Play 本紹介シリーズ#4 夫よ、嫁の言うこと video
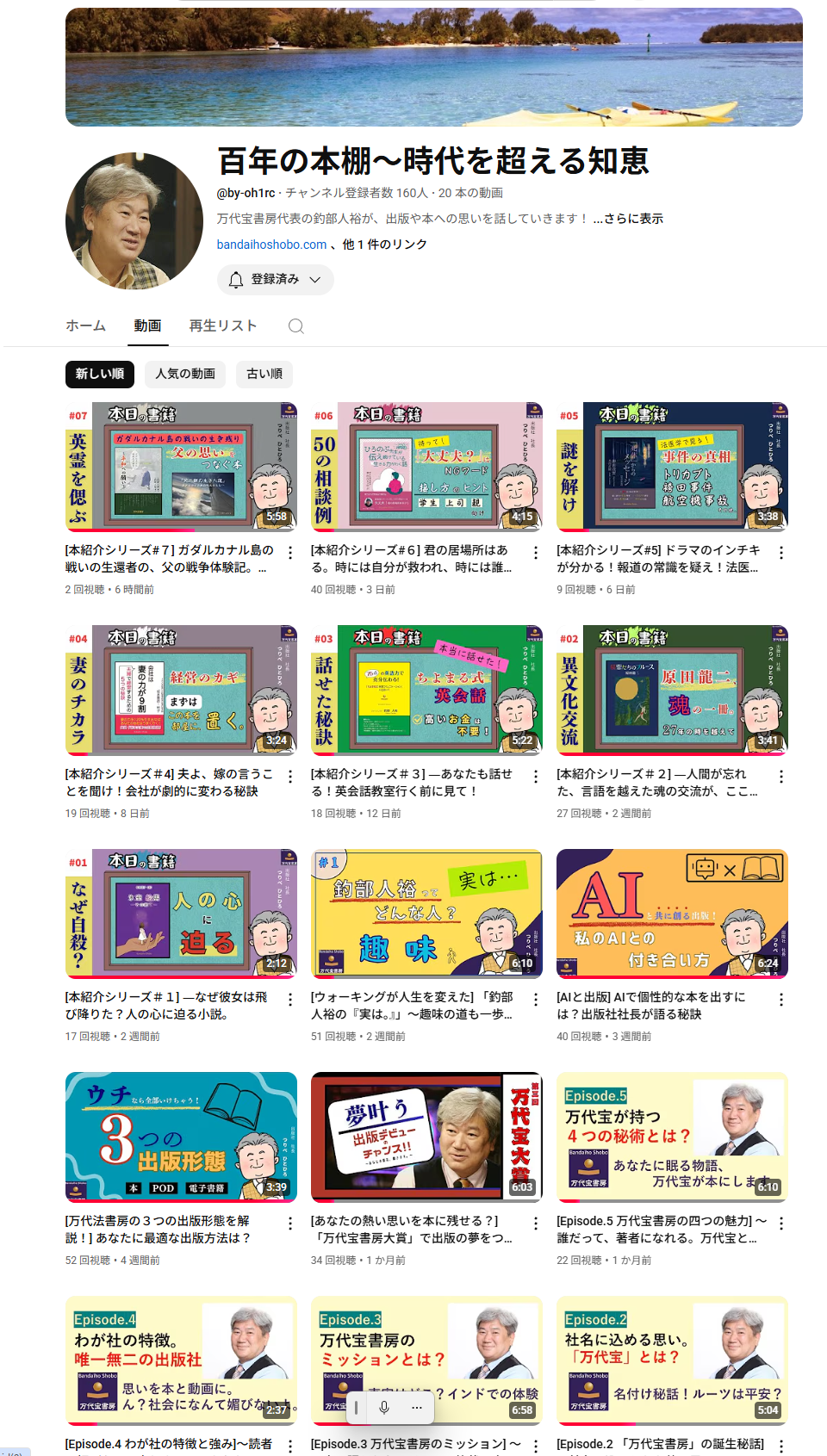827x1456 pixels. (x=181, y=690)
